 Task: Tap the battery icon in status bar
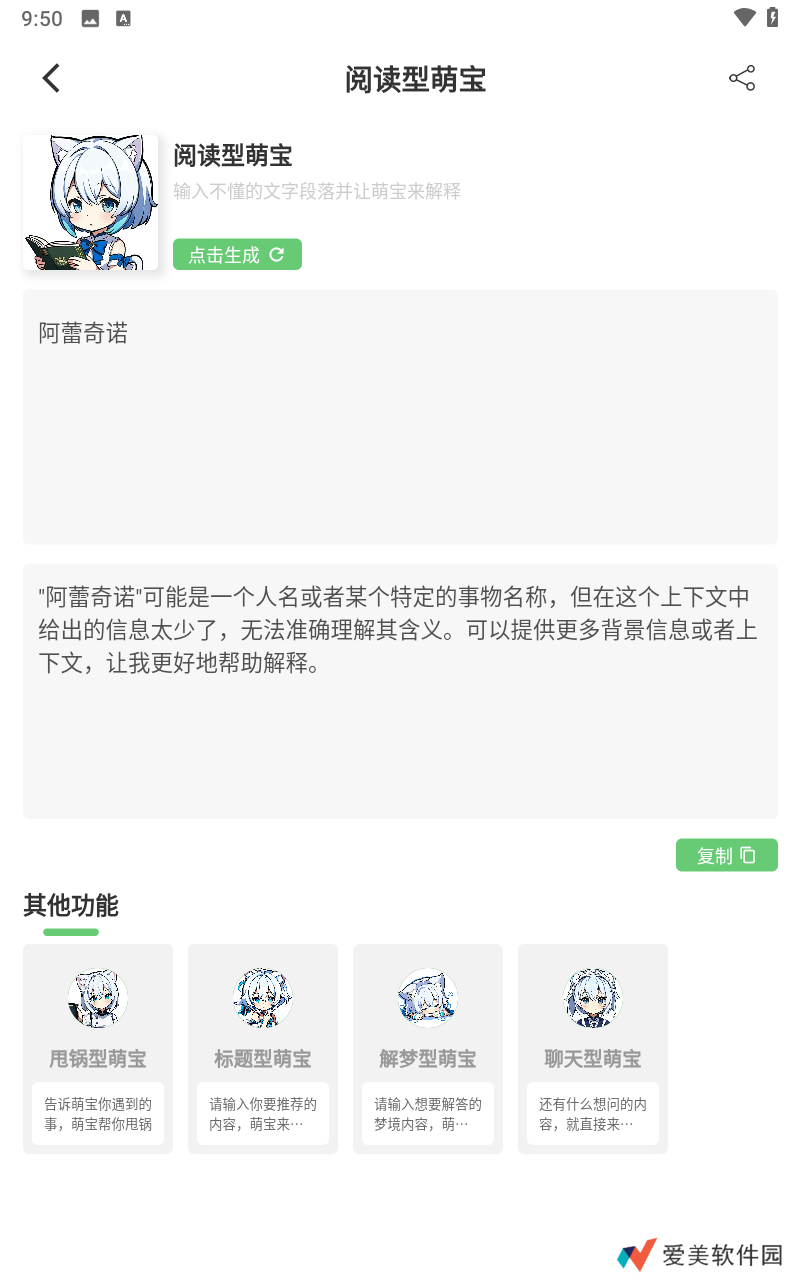click(x=770, y=16)
